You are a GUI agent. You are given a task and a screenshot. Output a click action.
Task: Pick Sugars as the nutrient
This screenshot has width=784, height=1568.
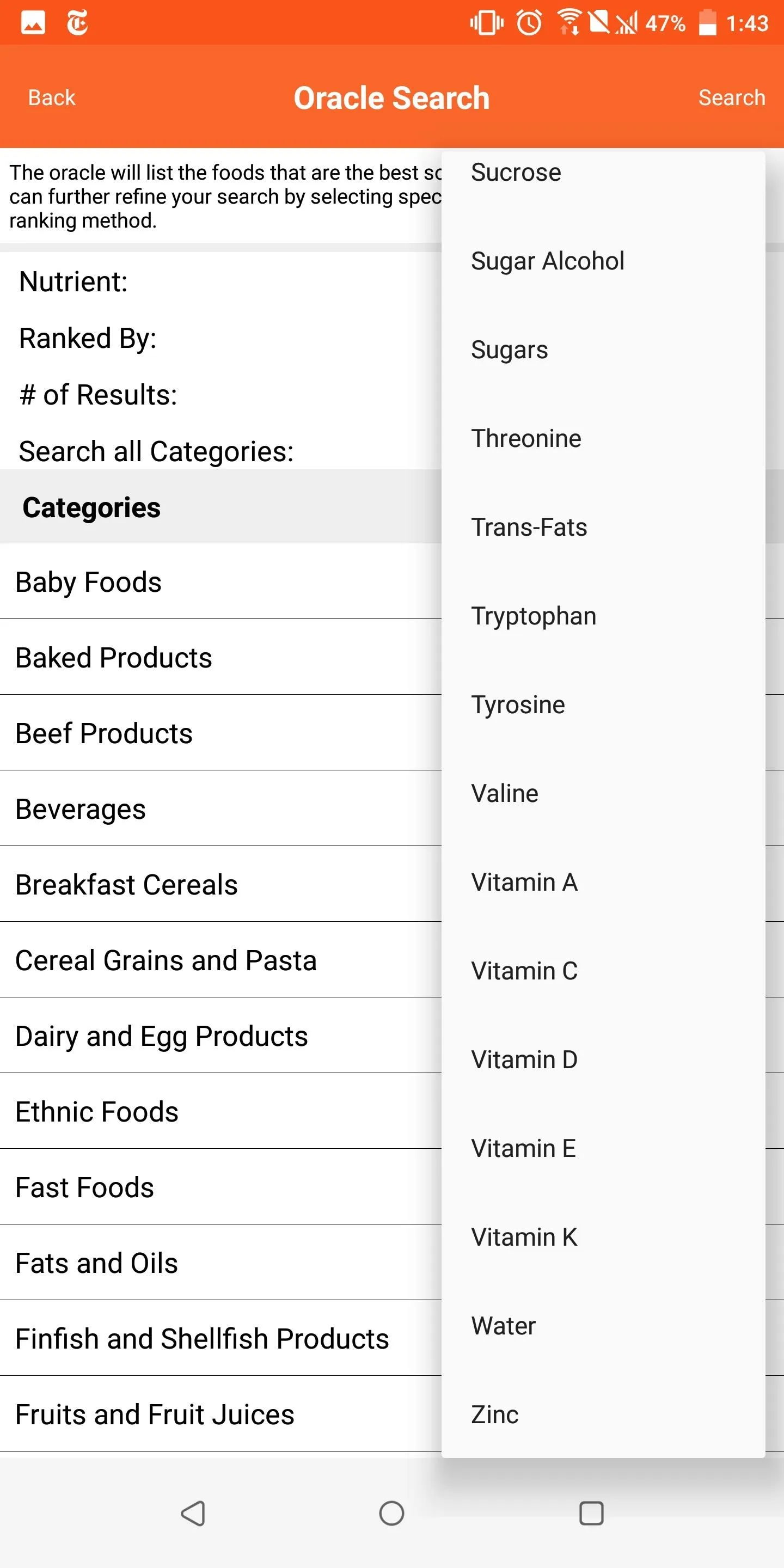(x=603, y=350)
